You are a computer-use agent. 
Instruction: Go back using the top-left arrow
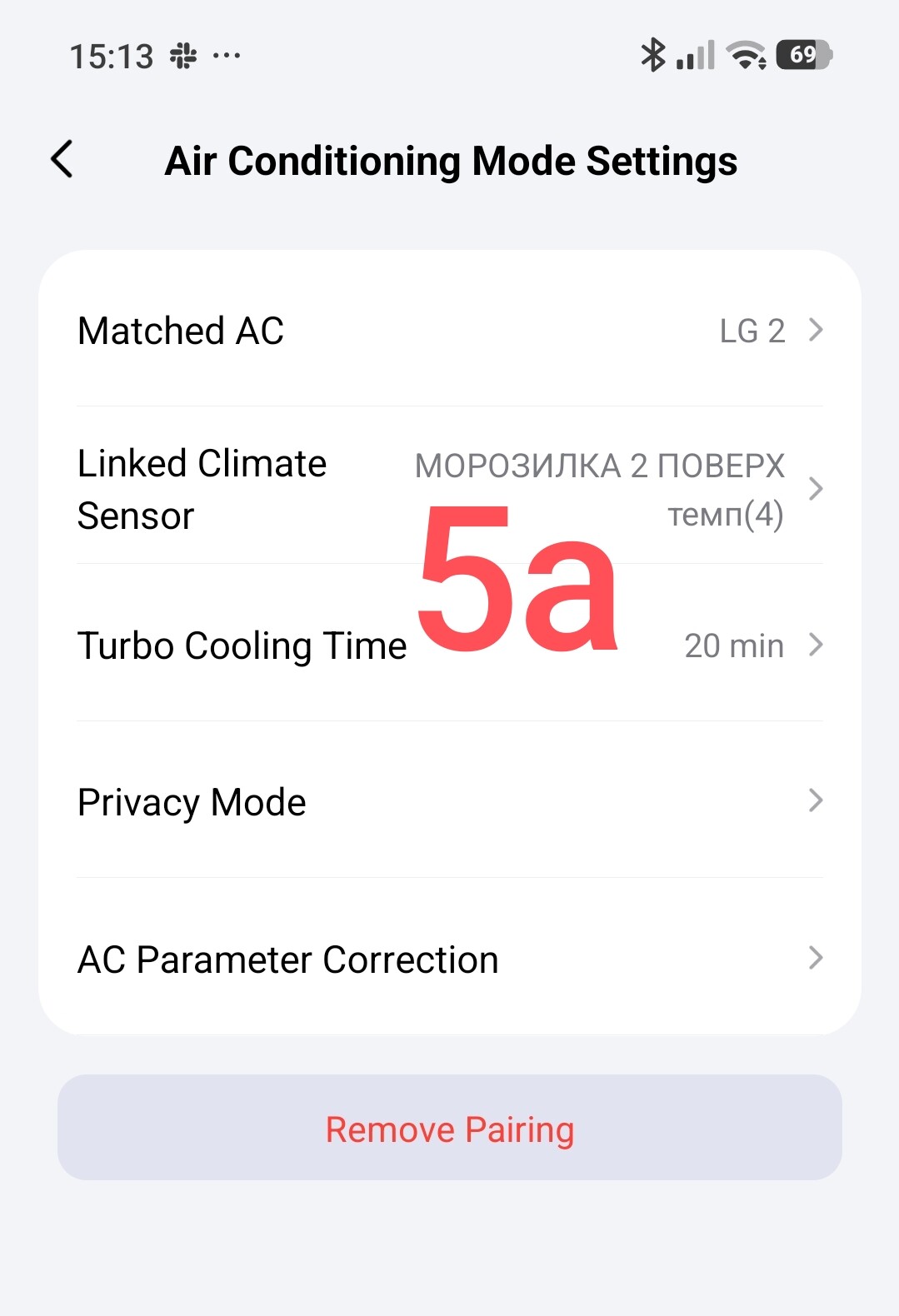click(62, 159)
